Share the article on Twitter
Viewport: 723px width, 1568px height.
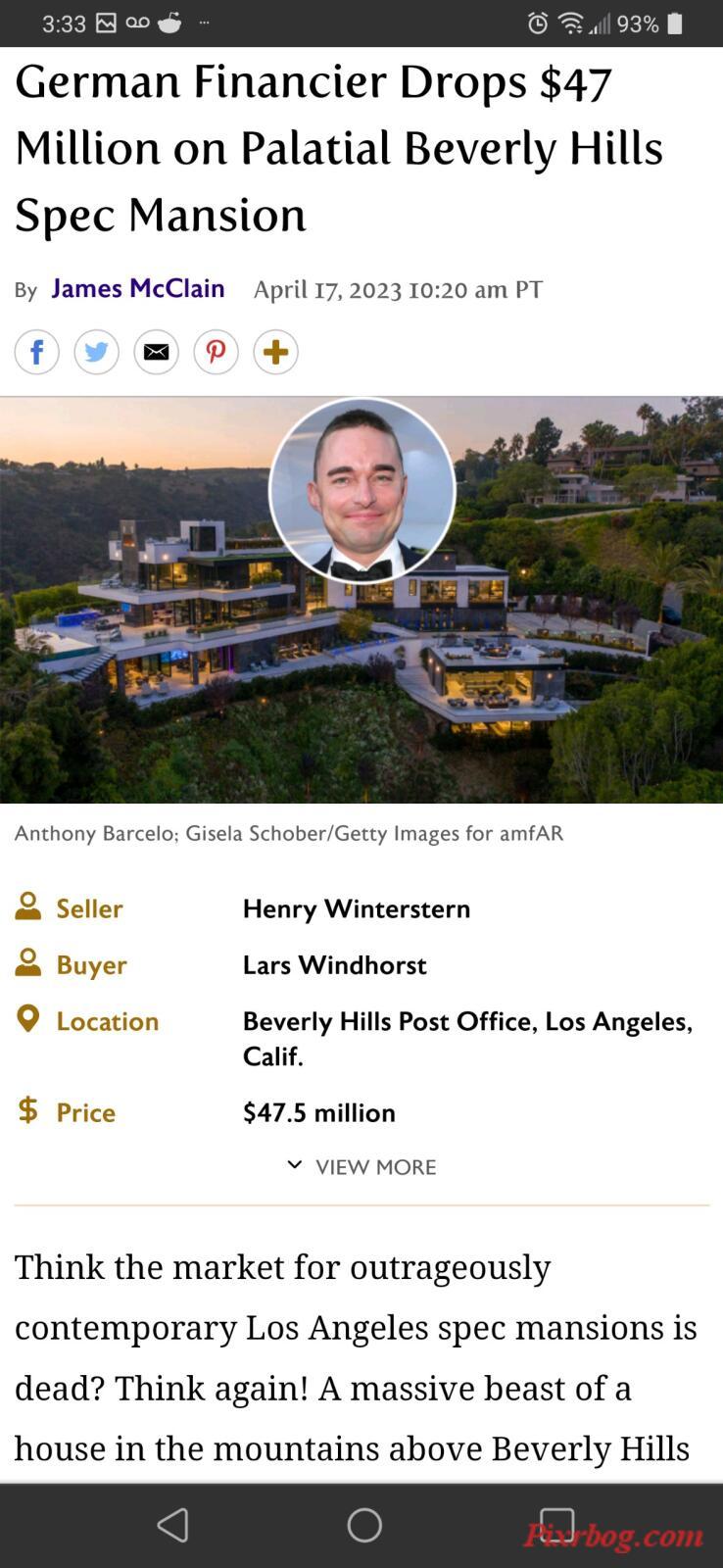[x=97, y=352]
